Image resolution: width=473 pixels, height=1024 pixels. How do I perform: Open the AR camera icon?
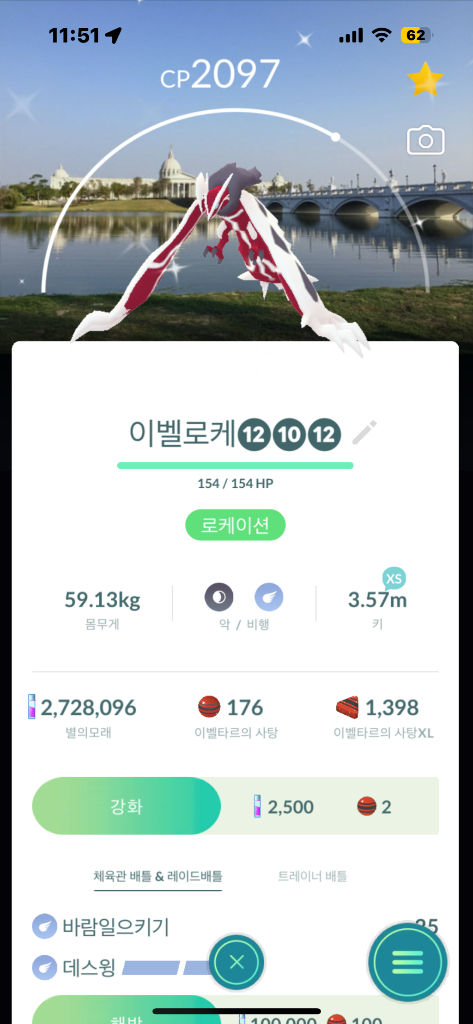[x=426, y=140]
